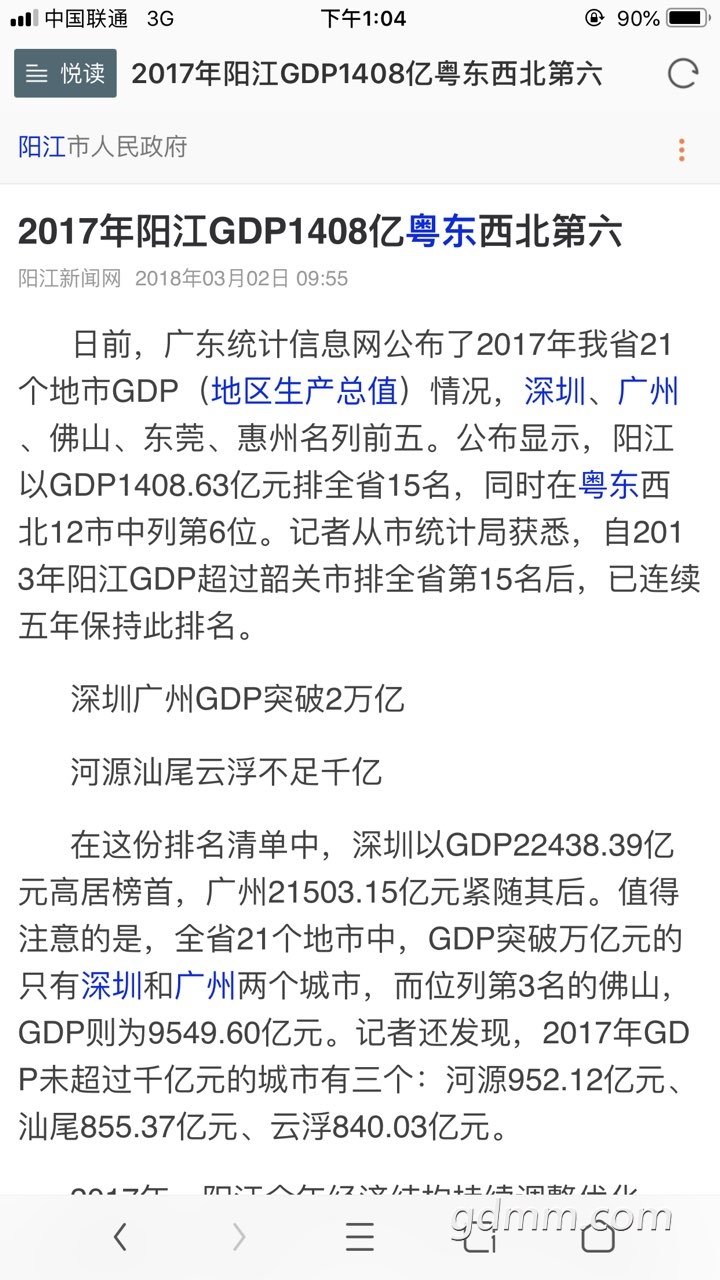Tap the 粤东 link after 同时在

pos(608,486)
